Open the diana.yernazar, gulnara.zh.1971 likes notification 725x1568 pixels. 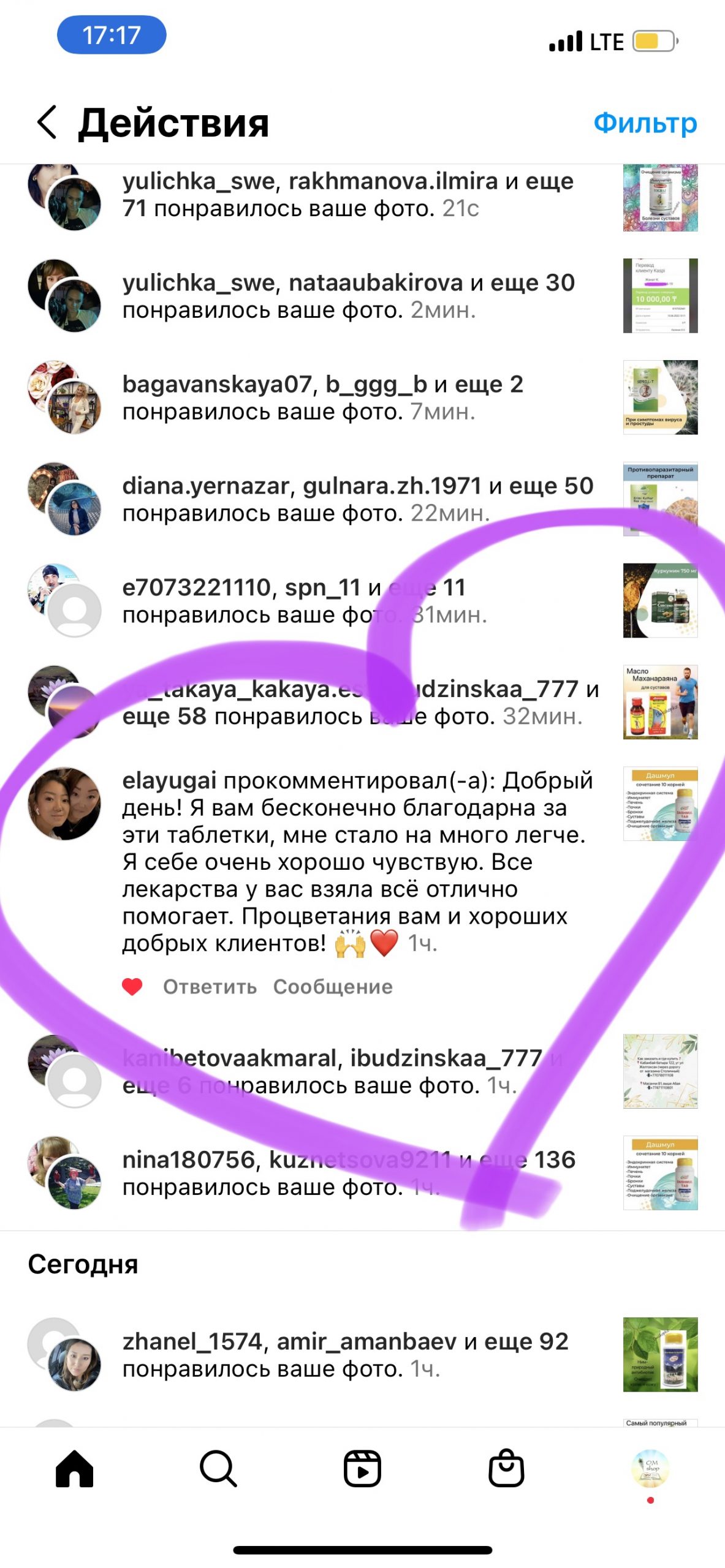(x=357, y=500)
